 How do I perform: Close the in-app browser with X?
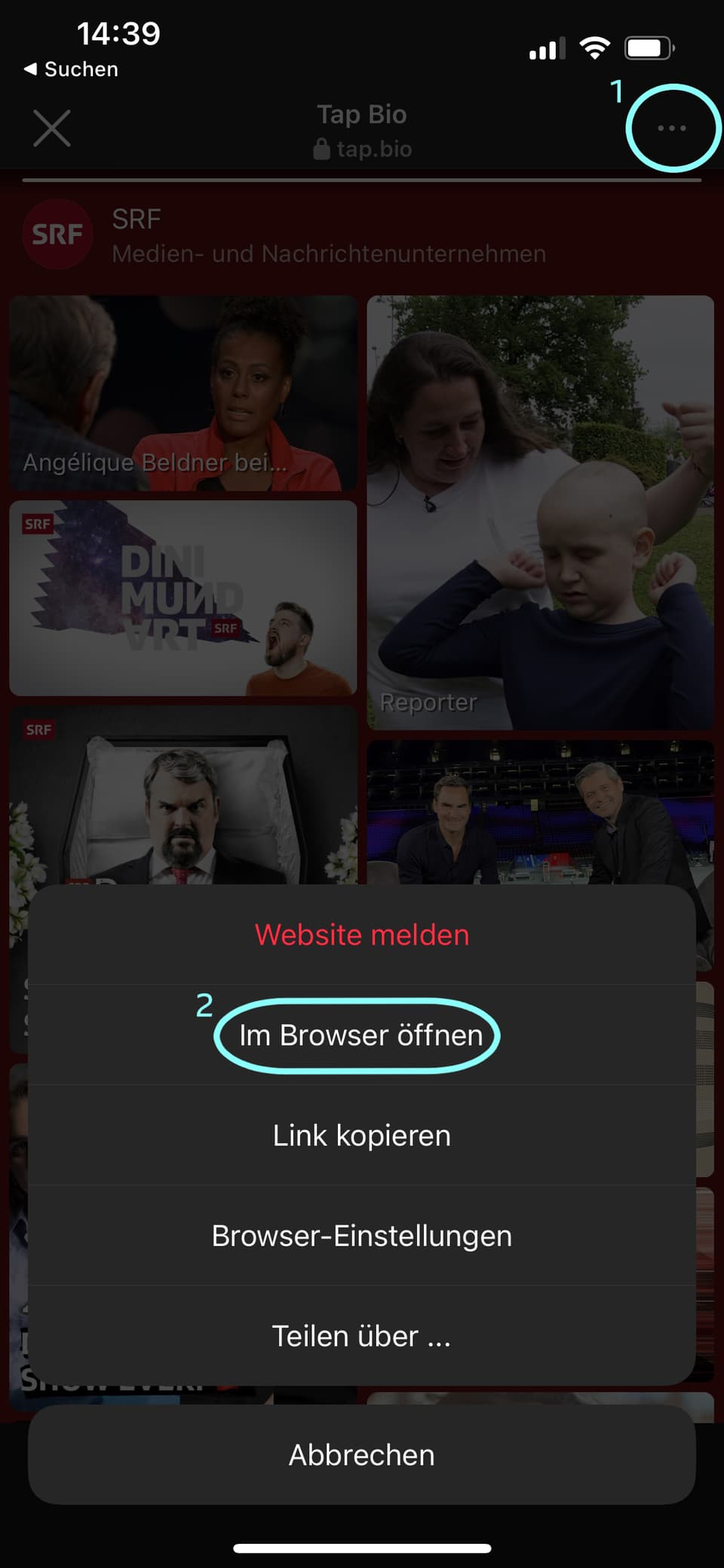(52, 128)
